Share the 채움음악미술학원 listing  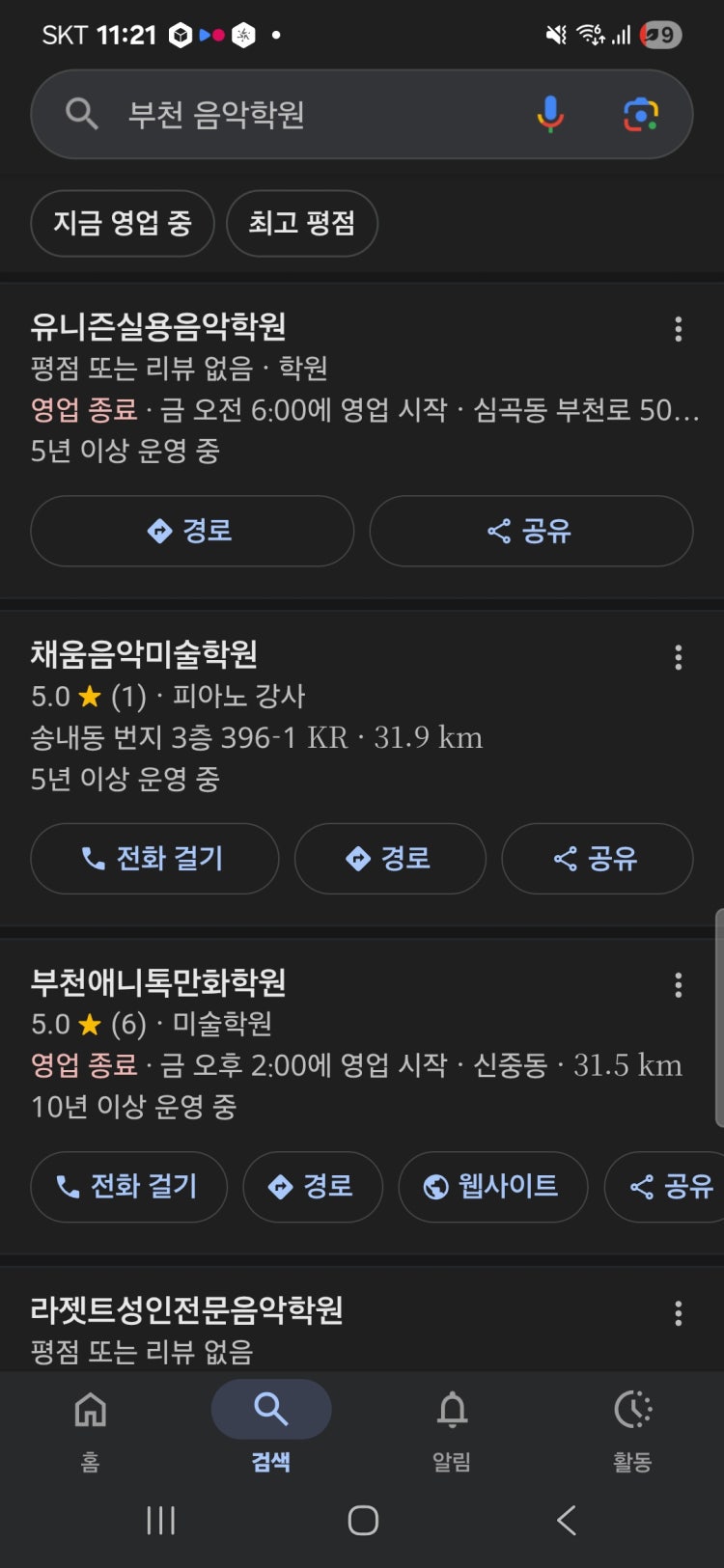[x=597, y=859]
